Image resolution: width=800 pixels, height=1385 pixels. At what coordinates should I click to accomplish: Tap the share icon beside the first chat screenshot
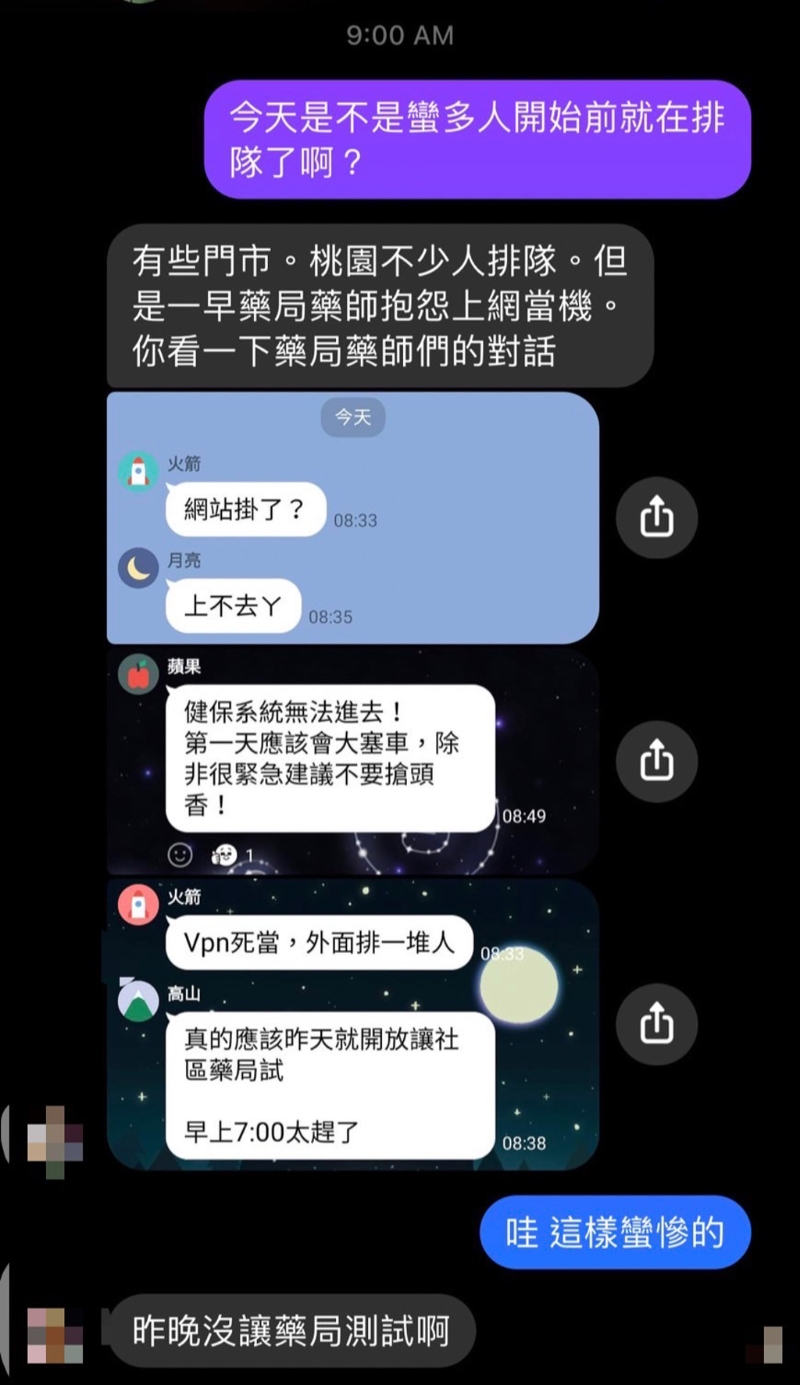657,518
